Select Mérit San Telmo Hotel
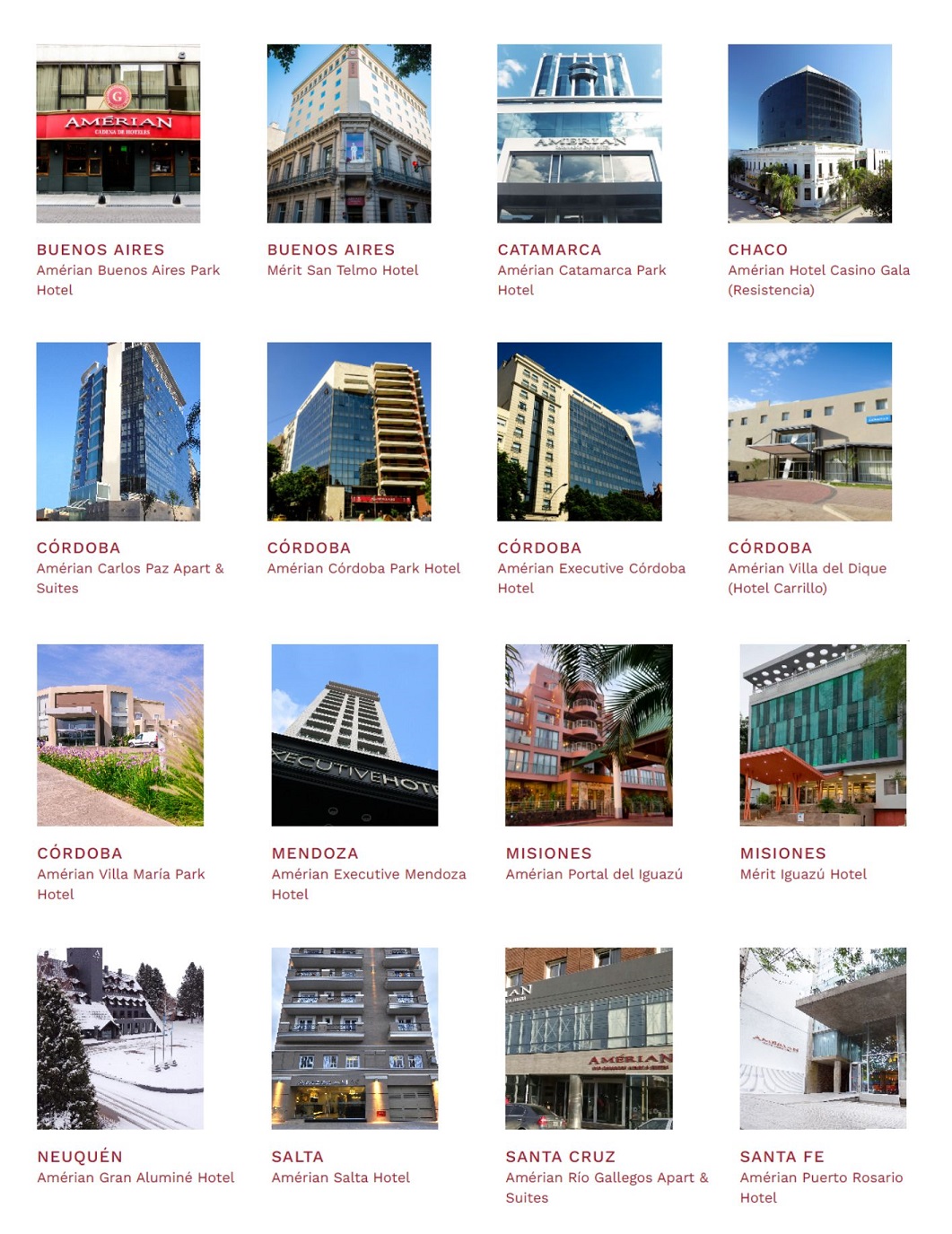952x1234 pixels. (x=348, y=134)
